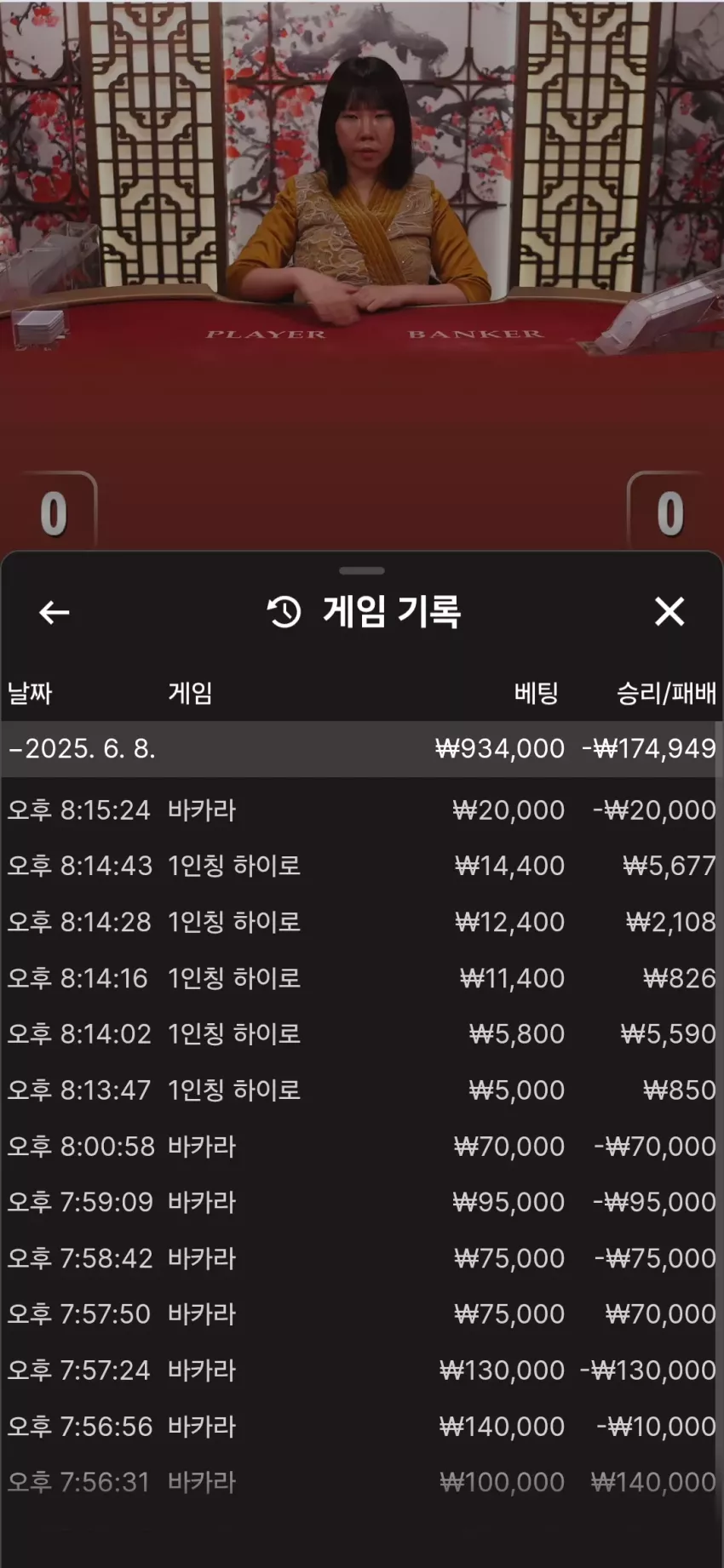Open the 오후 7:57:50 바카라 record
724x1568 pixels.
(362, 1313)
